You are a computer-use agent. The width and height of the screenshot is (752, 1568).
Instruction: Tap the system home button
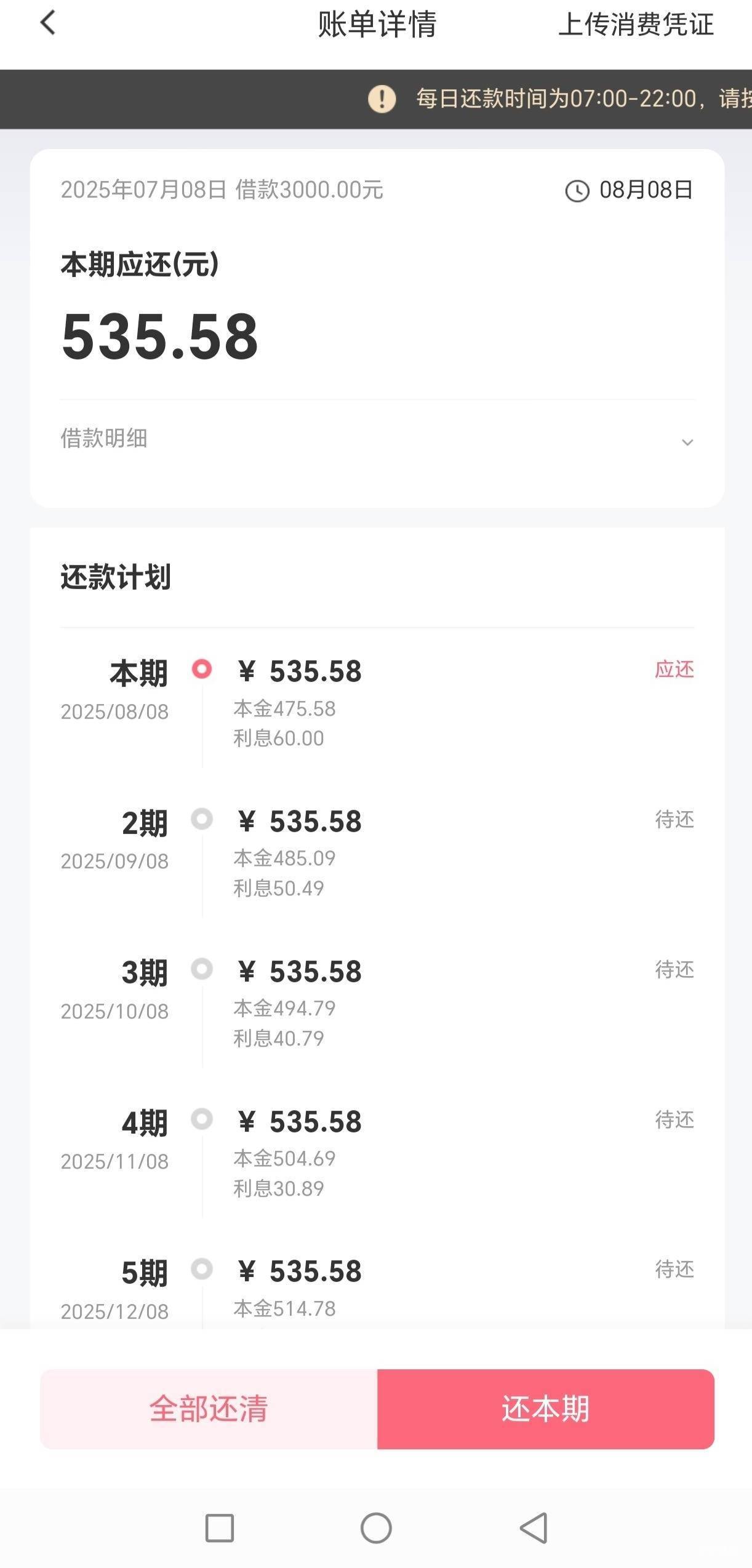pos(376,1528)
